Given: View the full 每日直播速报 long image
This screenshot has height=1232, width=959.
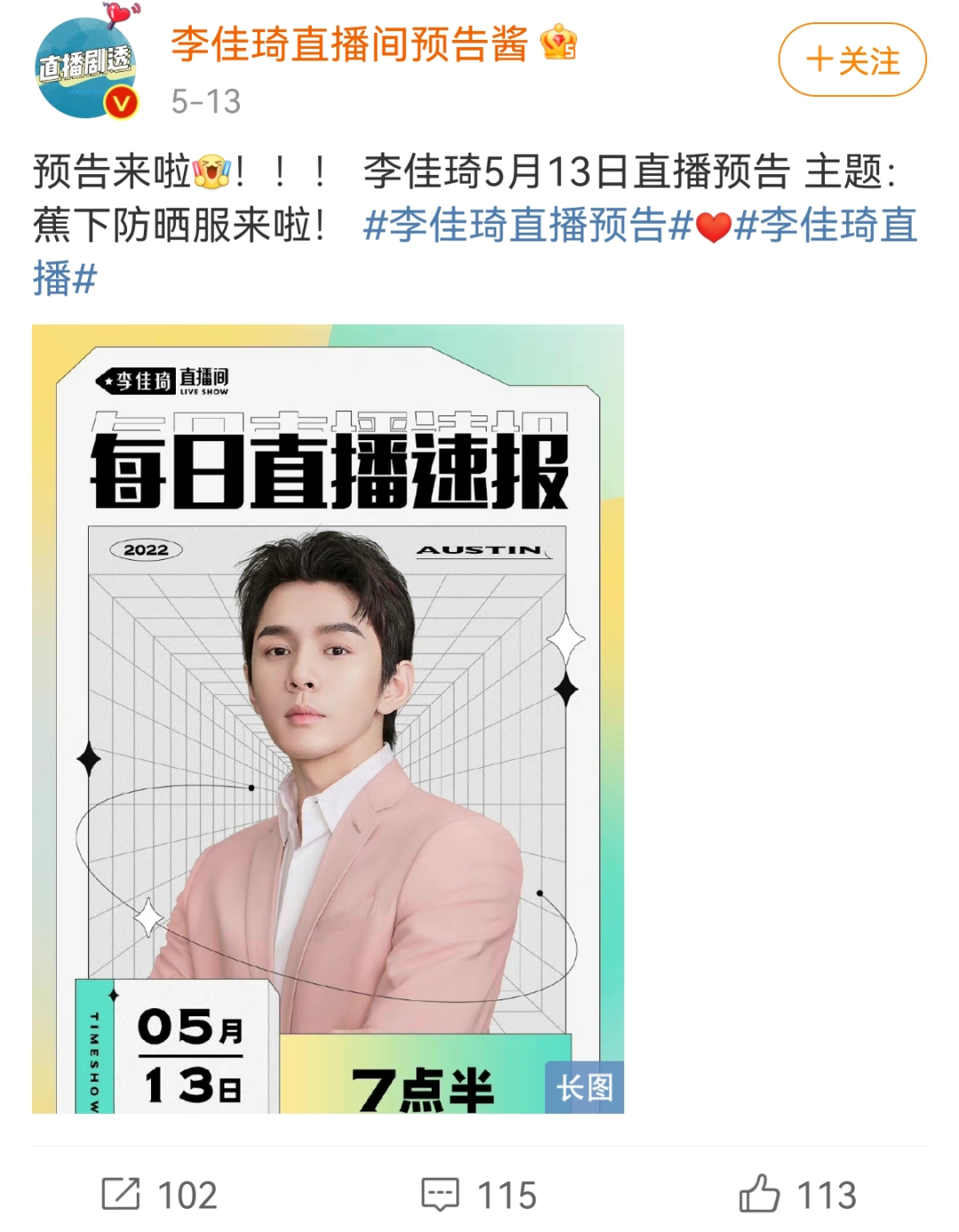Looking at the screenshot, I should [x=328, y=718].
